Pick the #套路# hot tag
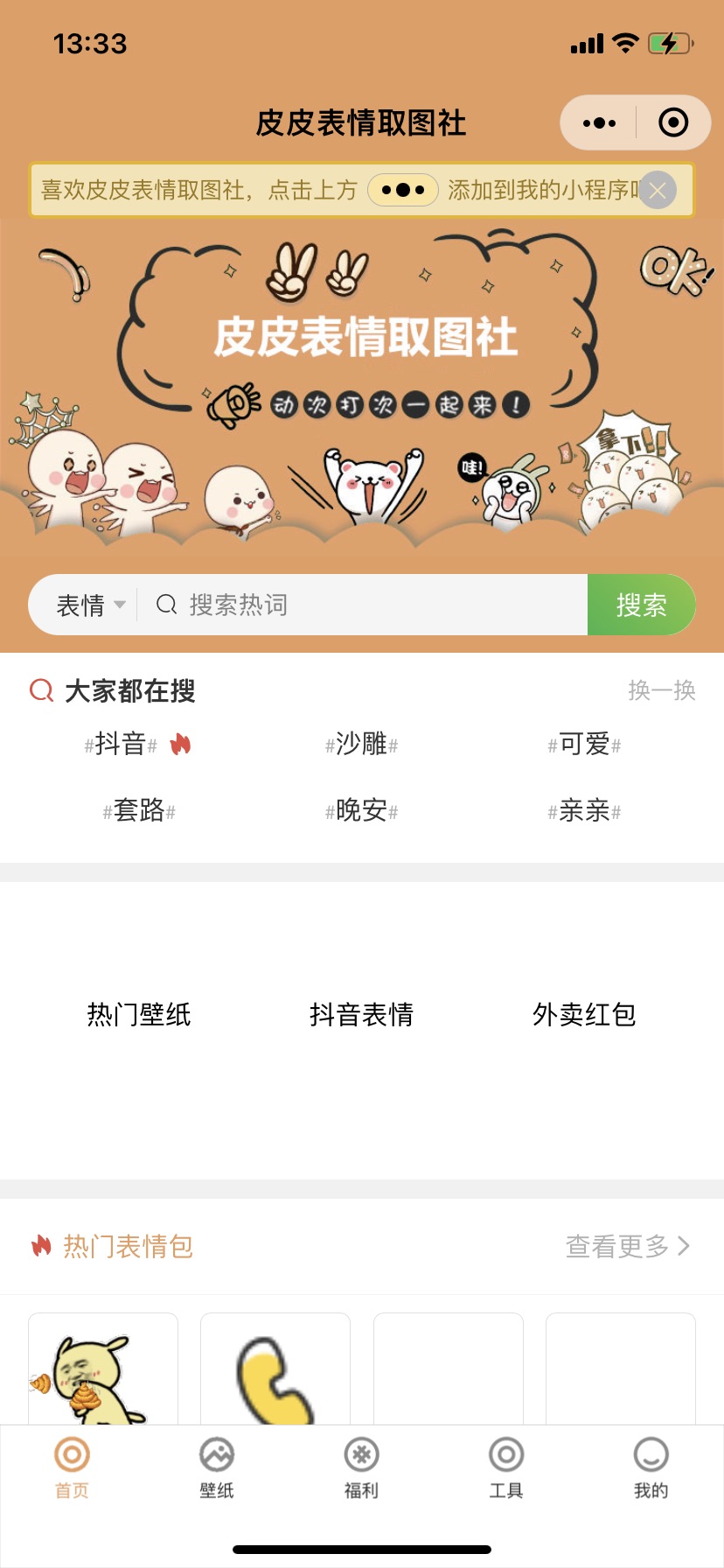 (x=139, y=811)
